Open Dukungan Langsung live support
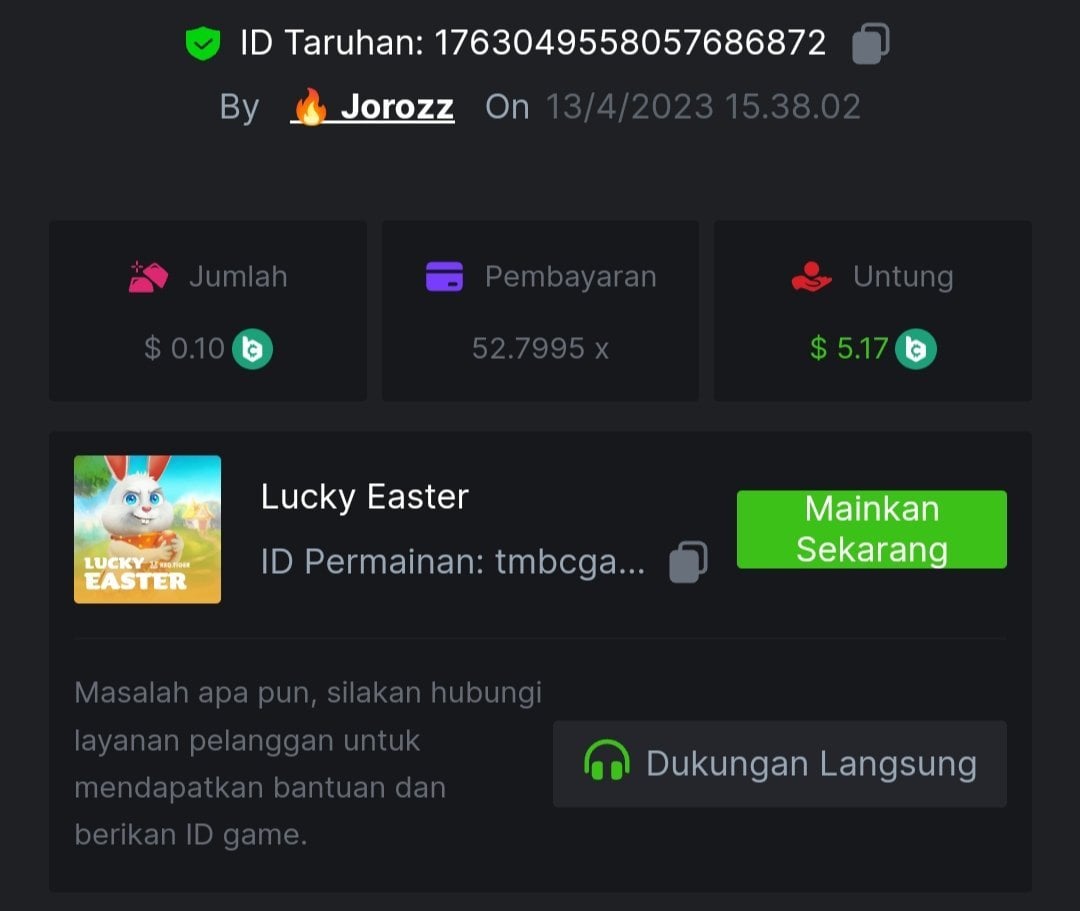The height and width of the screenshot is (911, 1080). tap(779, 764)
